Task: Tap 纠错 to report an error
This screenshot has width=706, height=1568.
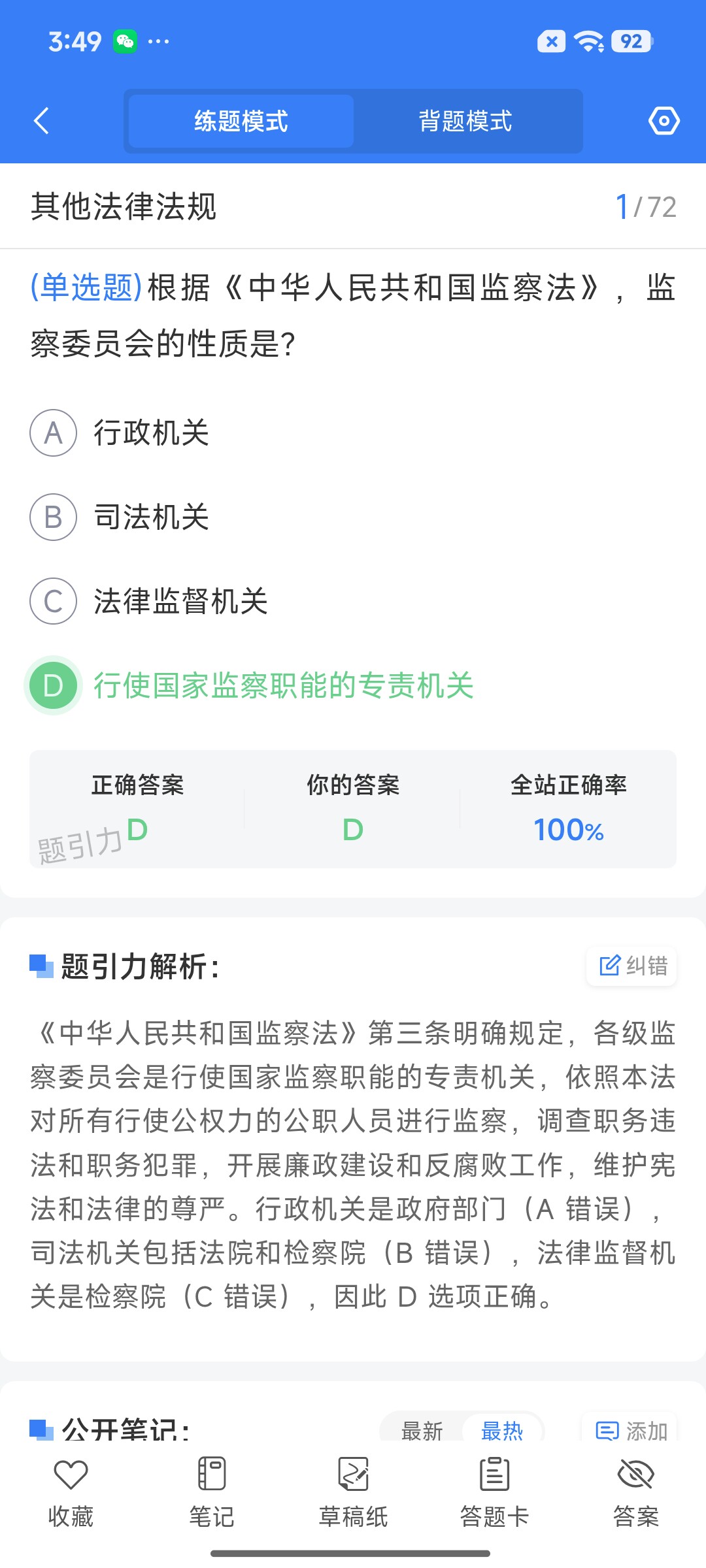Action: click(x=632, y=966)
